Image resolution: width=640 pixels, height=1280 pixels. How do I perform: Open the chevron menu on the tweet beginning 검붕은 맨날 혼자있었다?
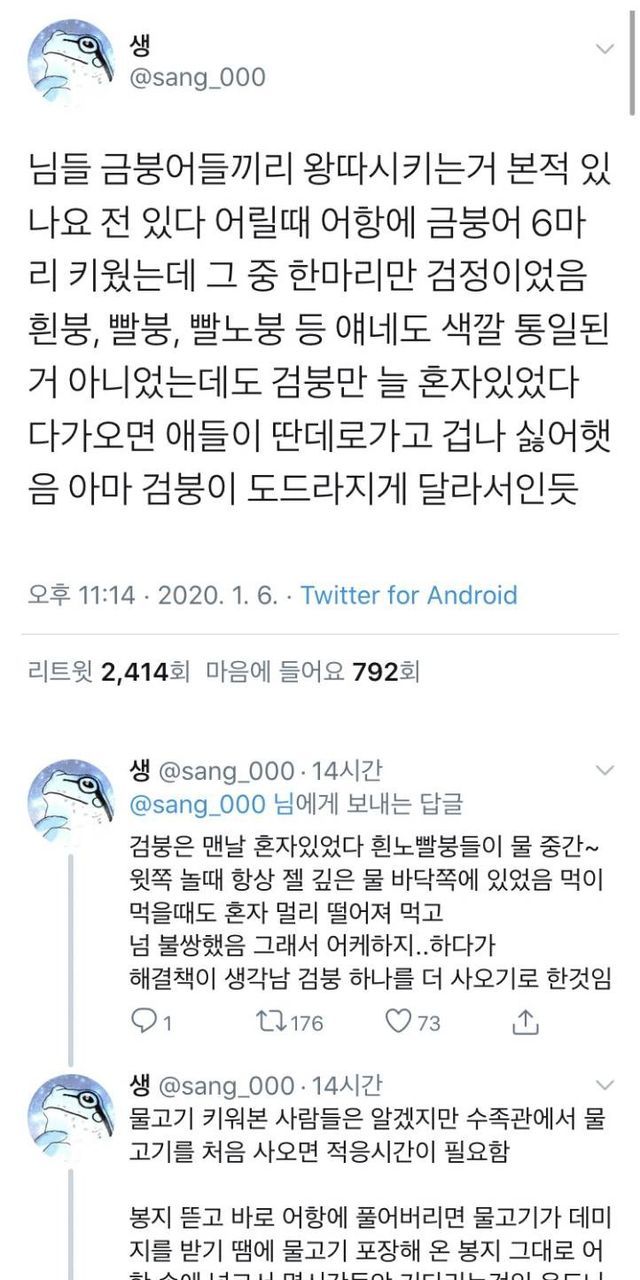tap(605, 770)
